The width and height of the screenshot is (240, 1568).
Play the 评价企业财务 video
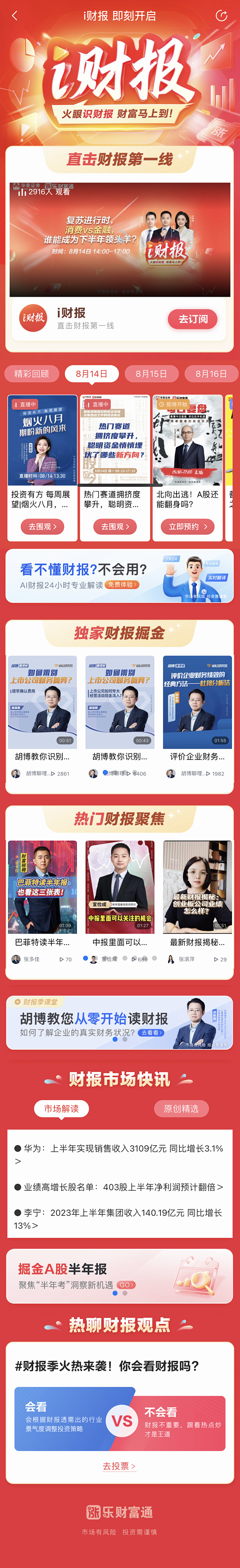pos(197,702)
